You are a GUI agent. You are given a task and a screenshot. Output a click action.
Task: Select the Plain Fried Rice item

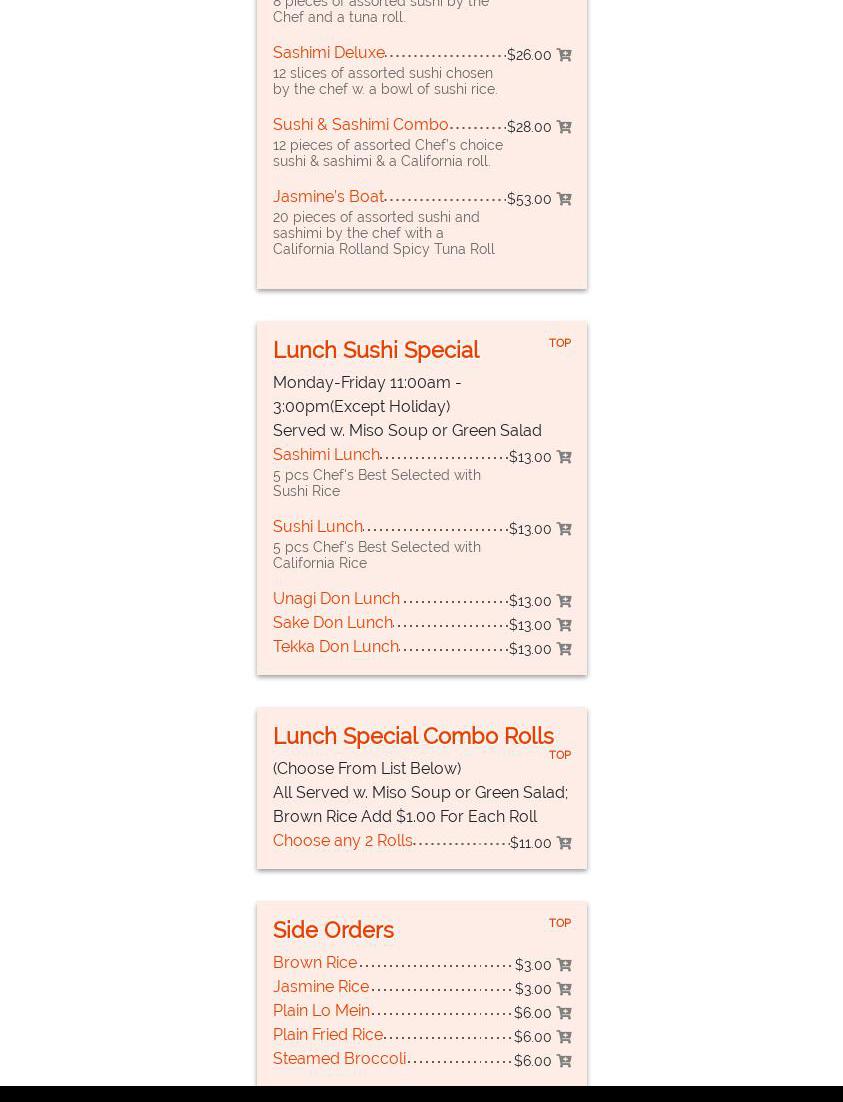[x=328, y=1035]
